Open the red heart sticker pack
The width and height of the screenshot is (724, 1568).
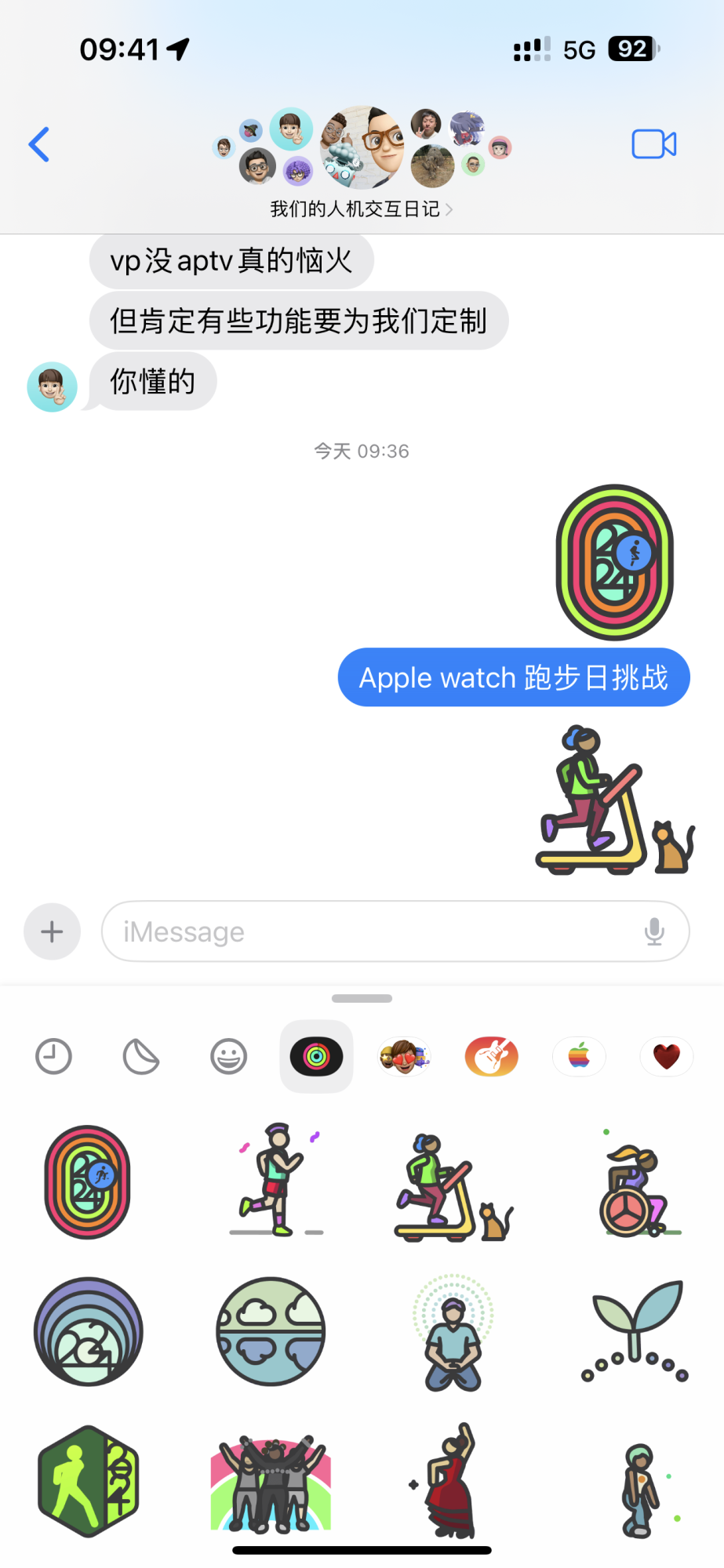point(667,1056)
